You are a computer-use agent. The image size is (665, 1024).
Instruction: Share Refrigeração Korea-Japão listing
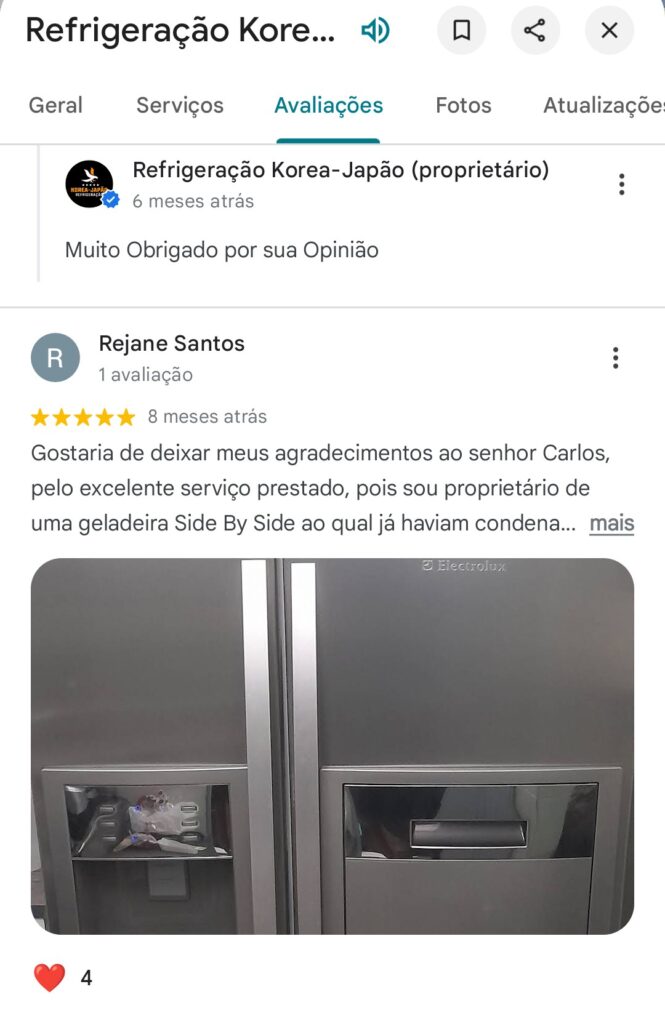pyautogui.click(x=535, y=31)
